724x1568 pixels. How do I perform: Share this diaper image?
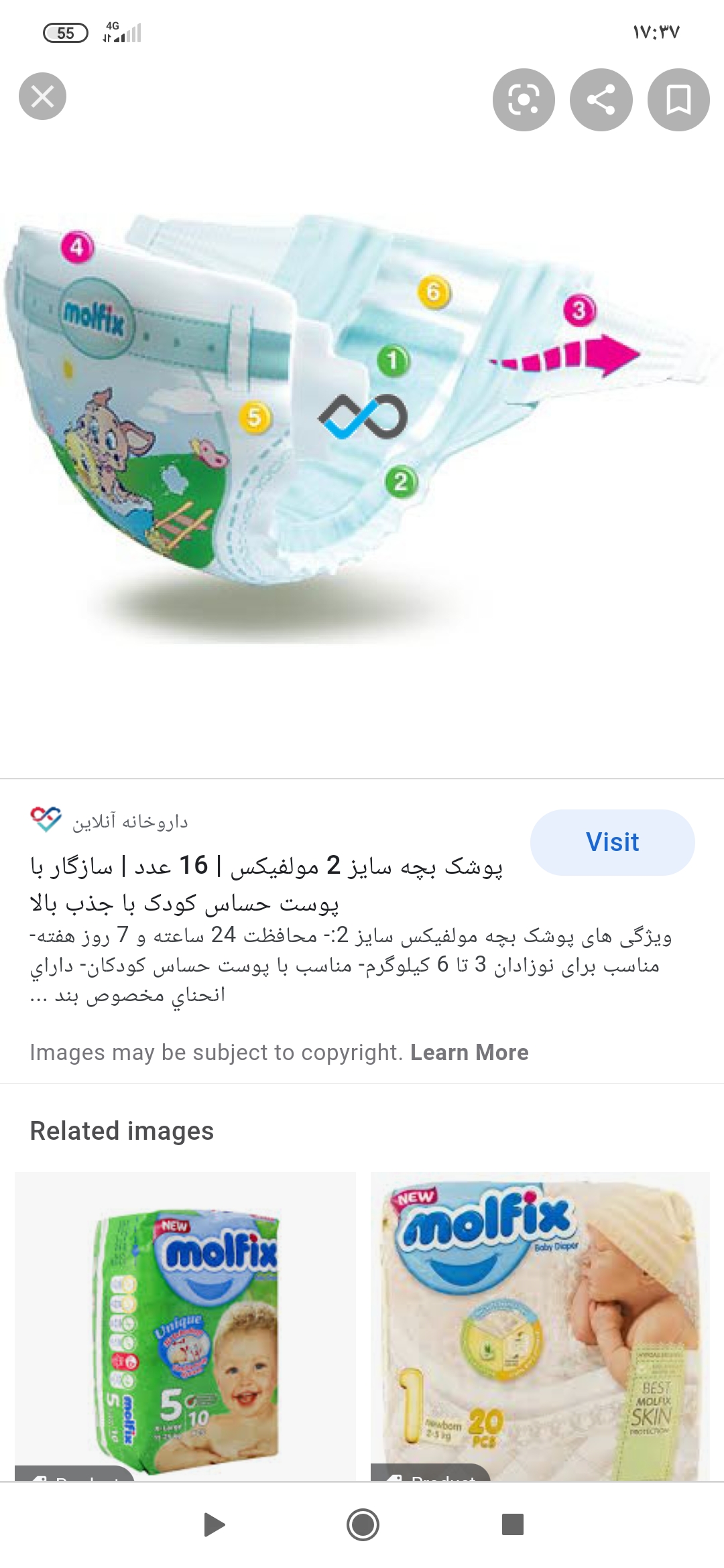pyautogui.click(x=601, y=100)
